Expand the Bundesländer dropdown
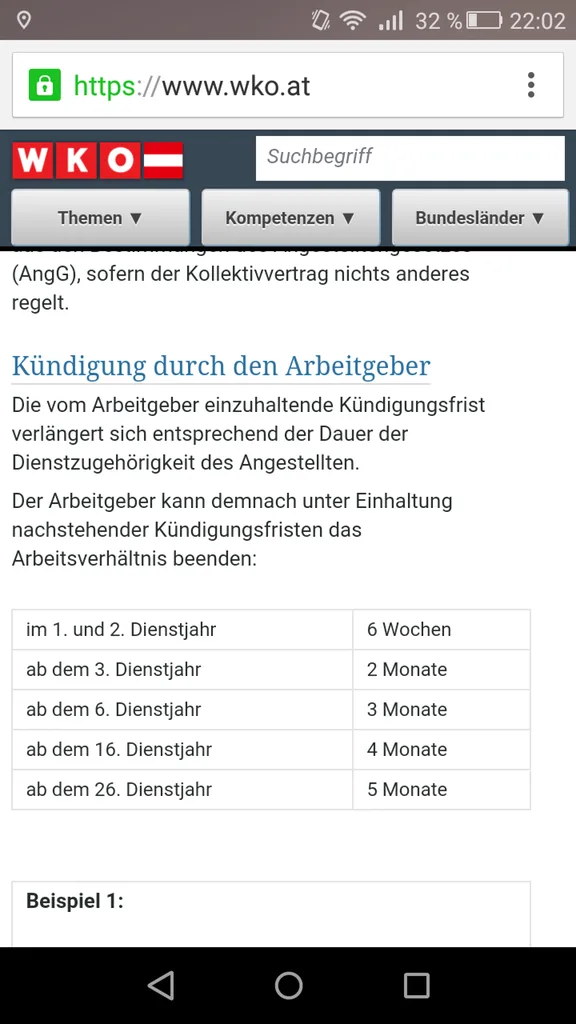This screenshot has width=576, height=1024. coord(480,217)
